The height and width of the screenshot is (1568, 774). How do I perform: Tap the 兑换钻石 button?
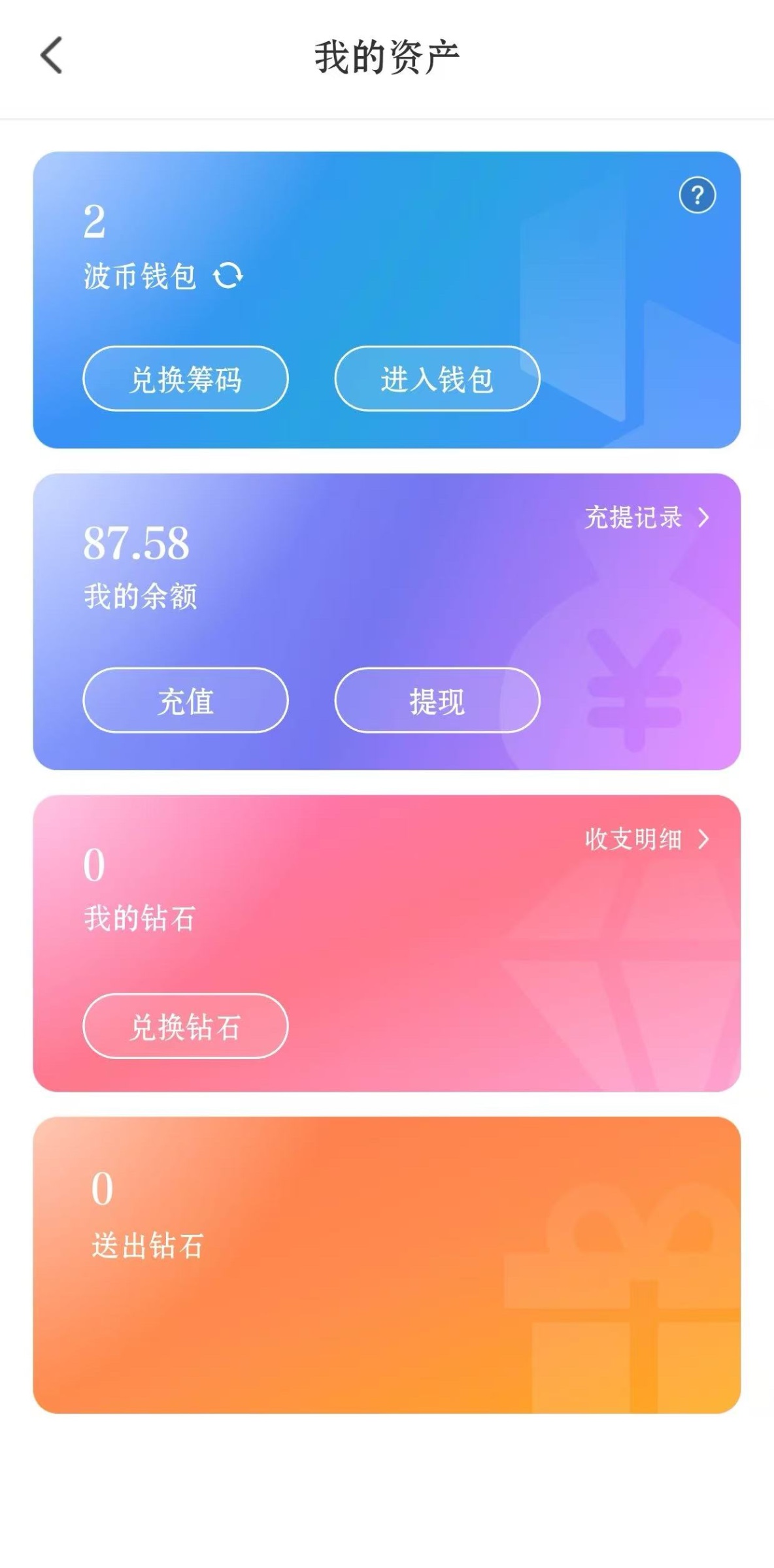pos(185,1026)
